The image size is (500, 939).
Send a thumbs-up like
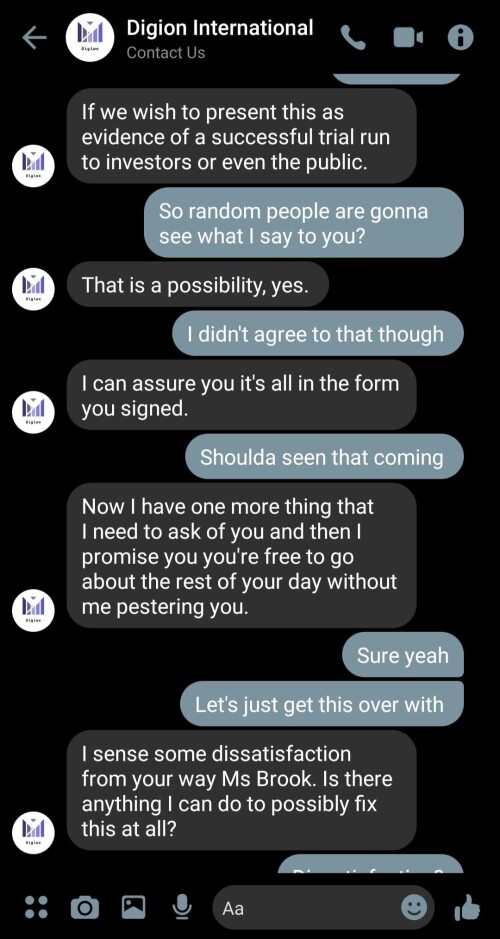pyautogui.click(x=467, y=907)
